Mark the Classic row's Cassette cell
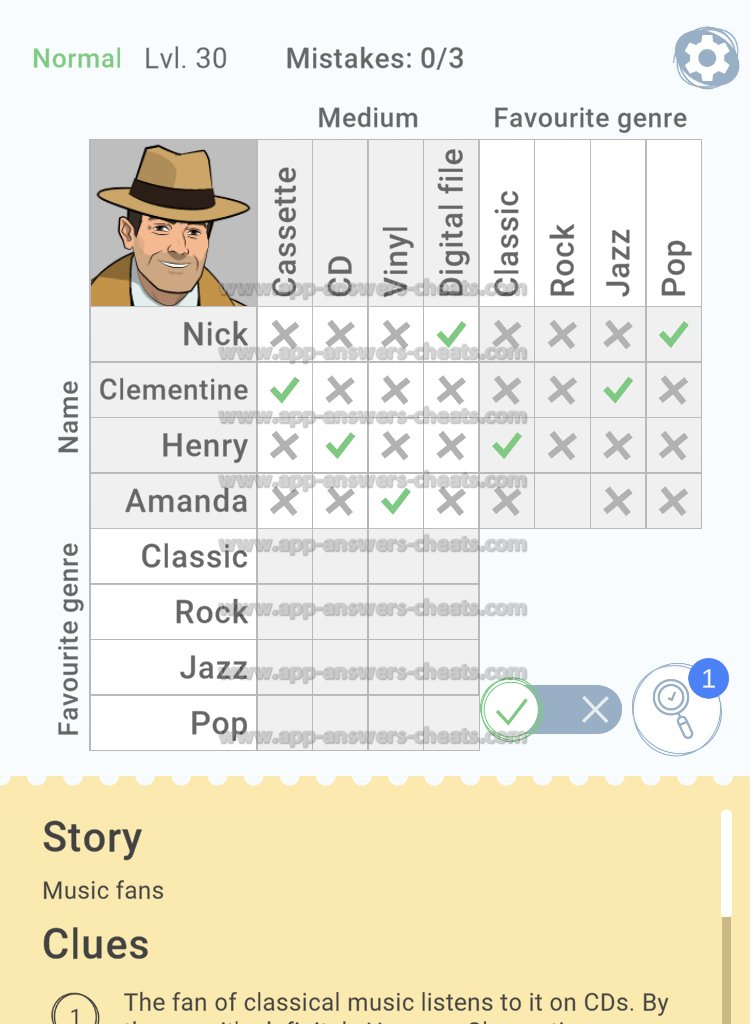 tap(284, 557)
